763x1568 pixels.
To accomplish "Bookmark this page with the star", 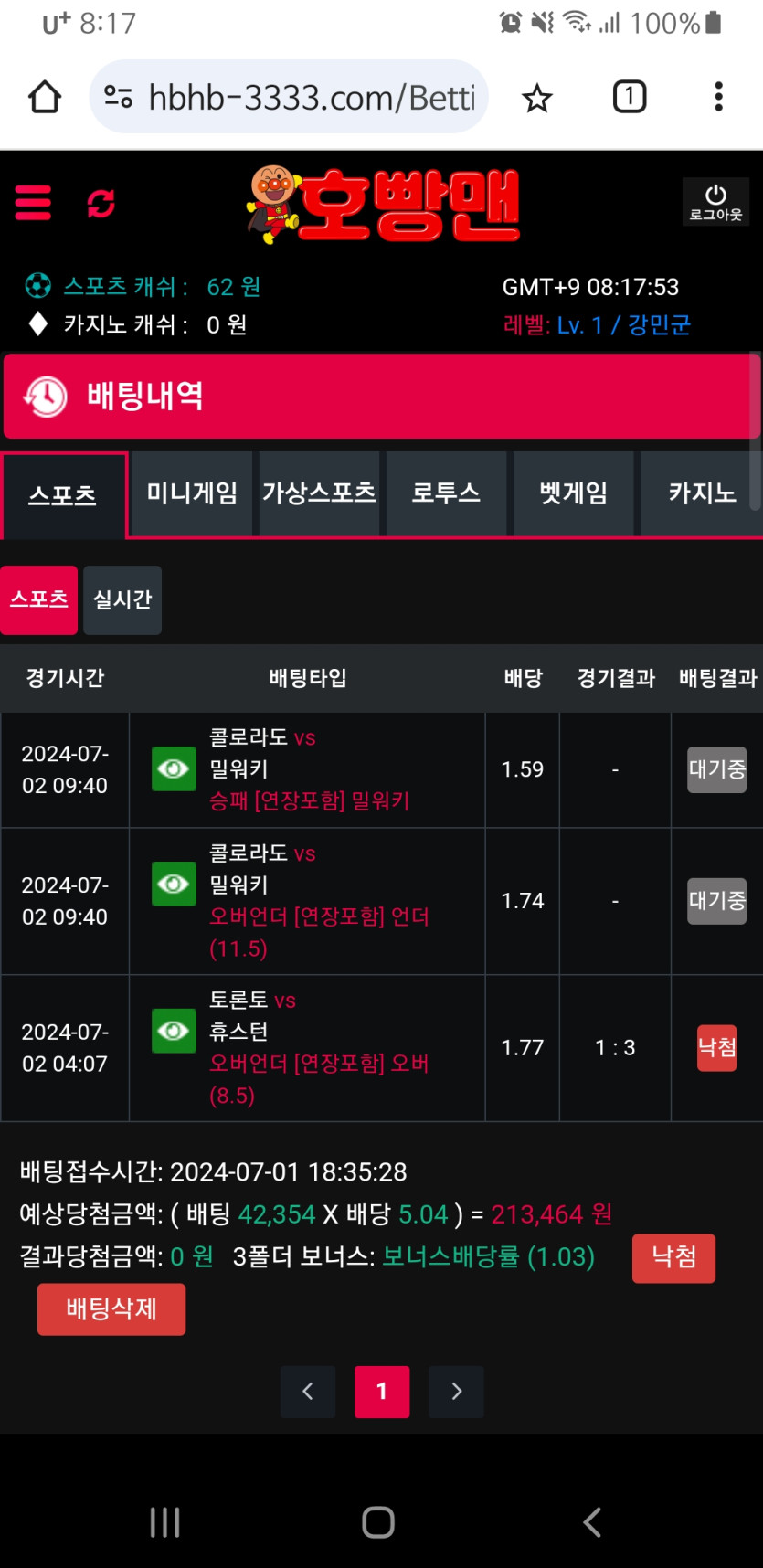I will click(537, 98).
